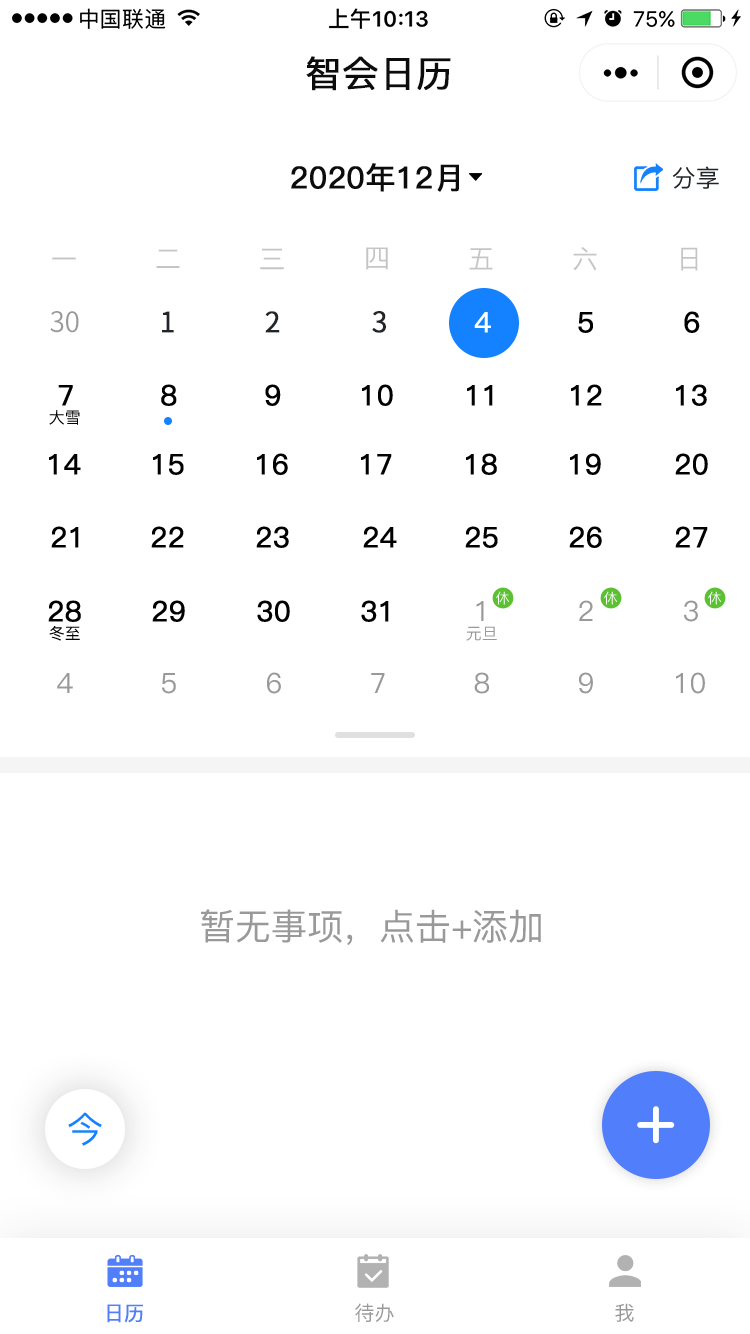Select November 30 in the grid
Image resolution: width=750 pixels, height=1334 pixels.
coord(65,323)
